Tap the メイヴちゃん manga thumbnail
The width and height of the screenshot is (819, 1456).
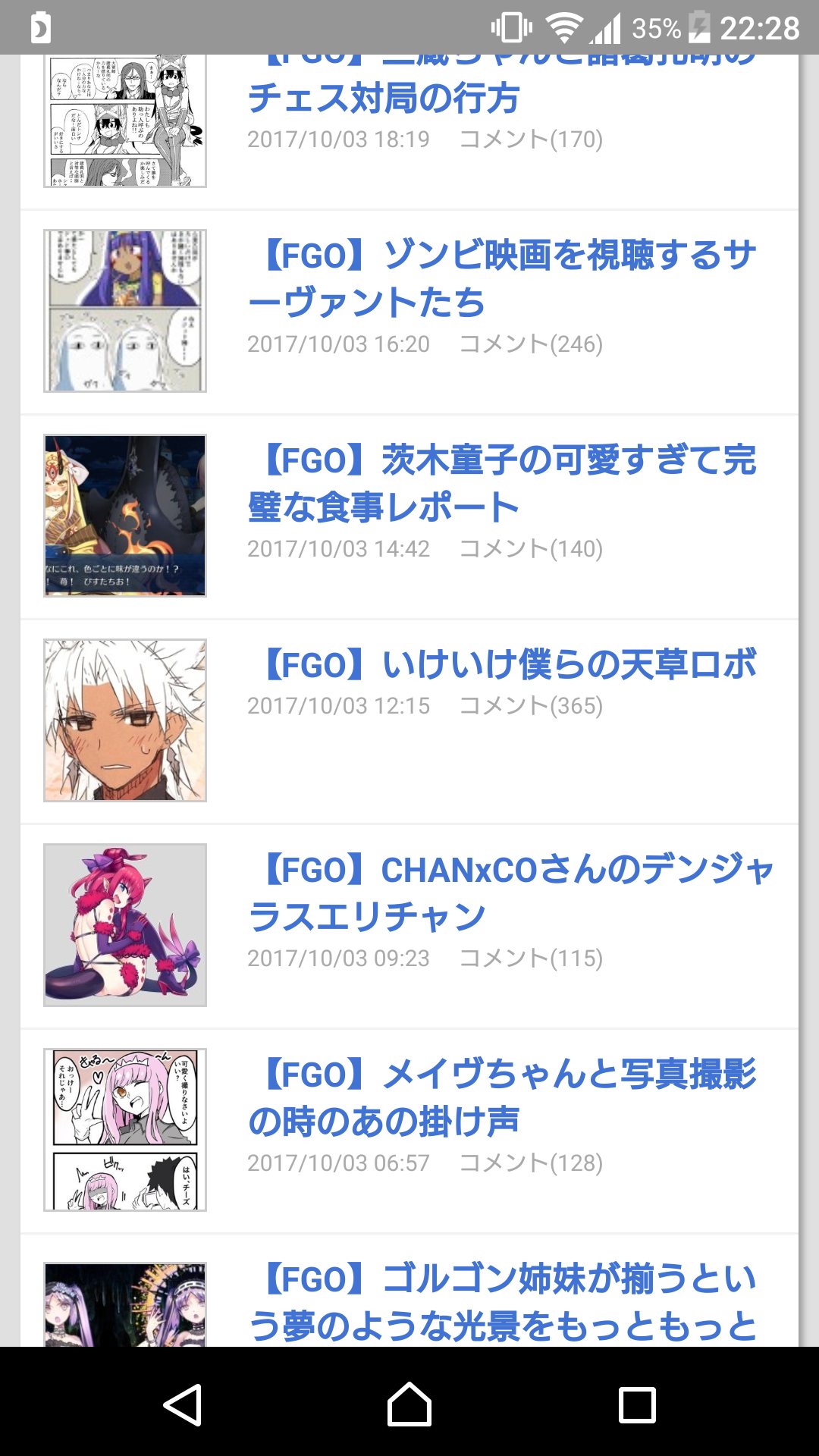(125, 1130)
